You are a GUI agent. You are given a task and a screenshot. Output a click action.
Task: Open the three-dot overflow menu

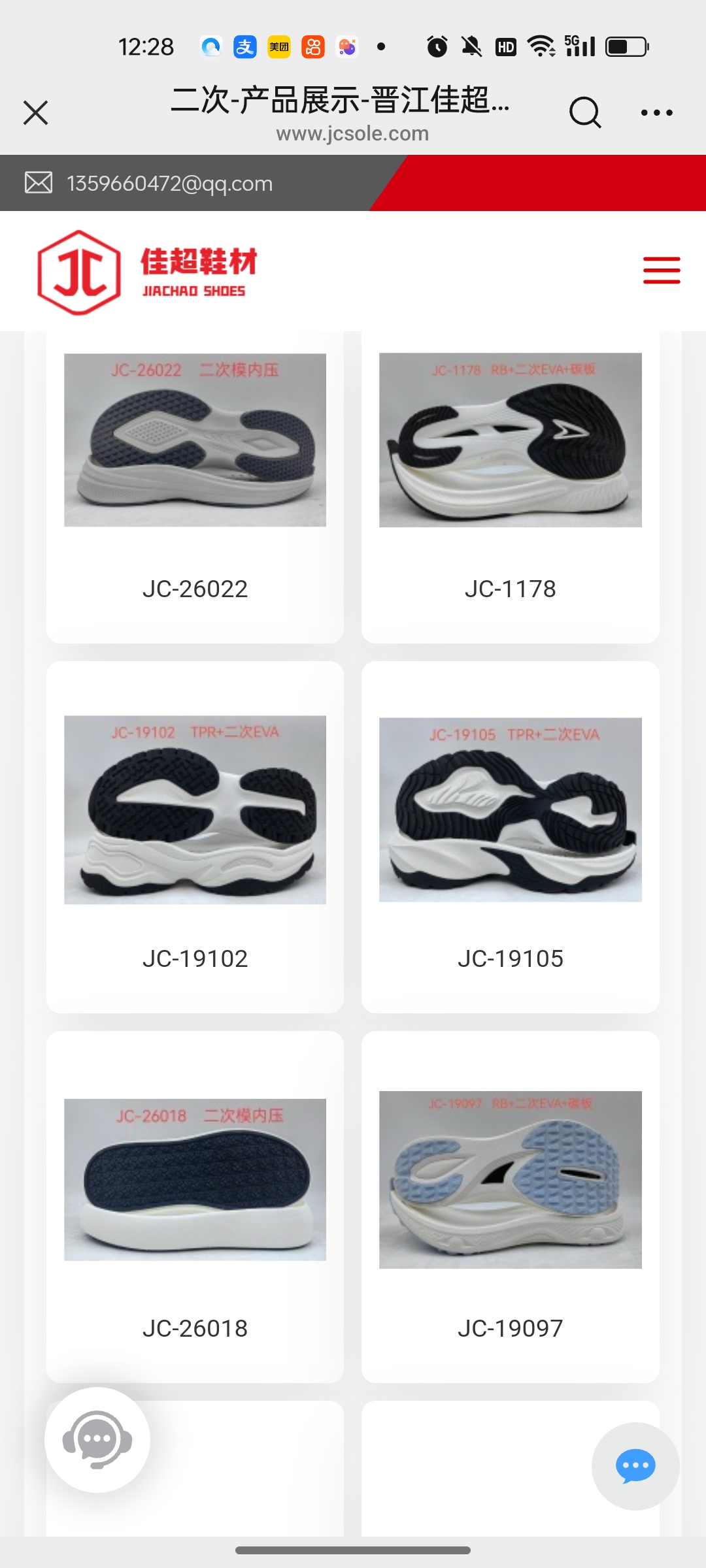[x=656, y=112]
